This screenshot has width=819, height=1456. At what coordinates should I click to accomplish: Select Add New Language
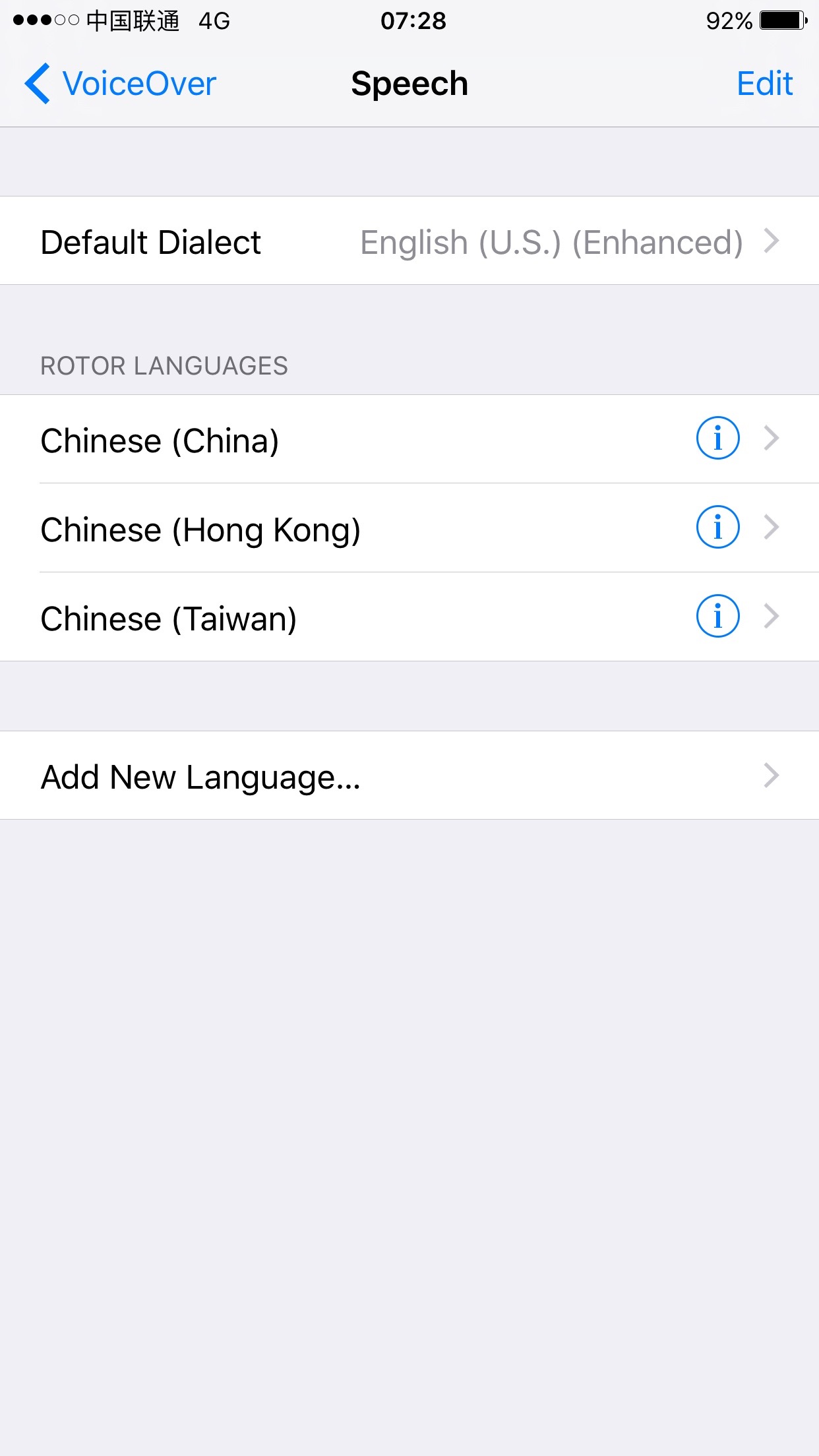tap(409, 775)
